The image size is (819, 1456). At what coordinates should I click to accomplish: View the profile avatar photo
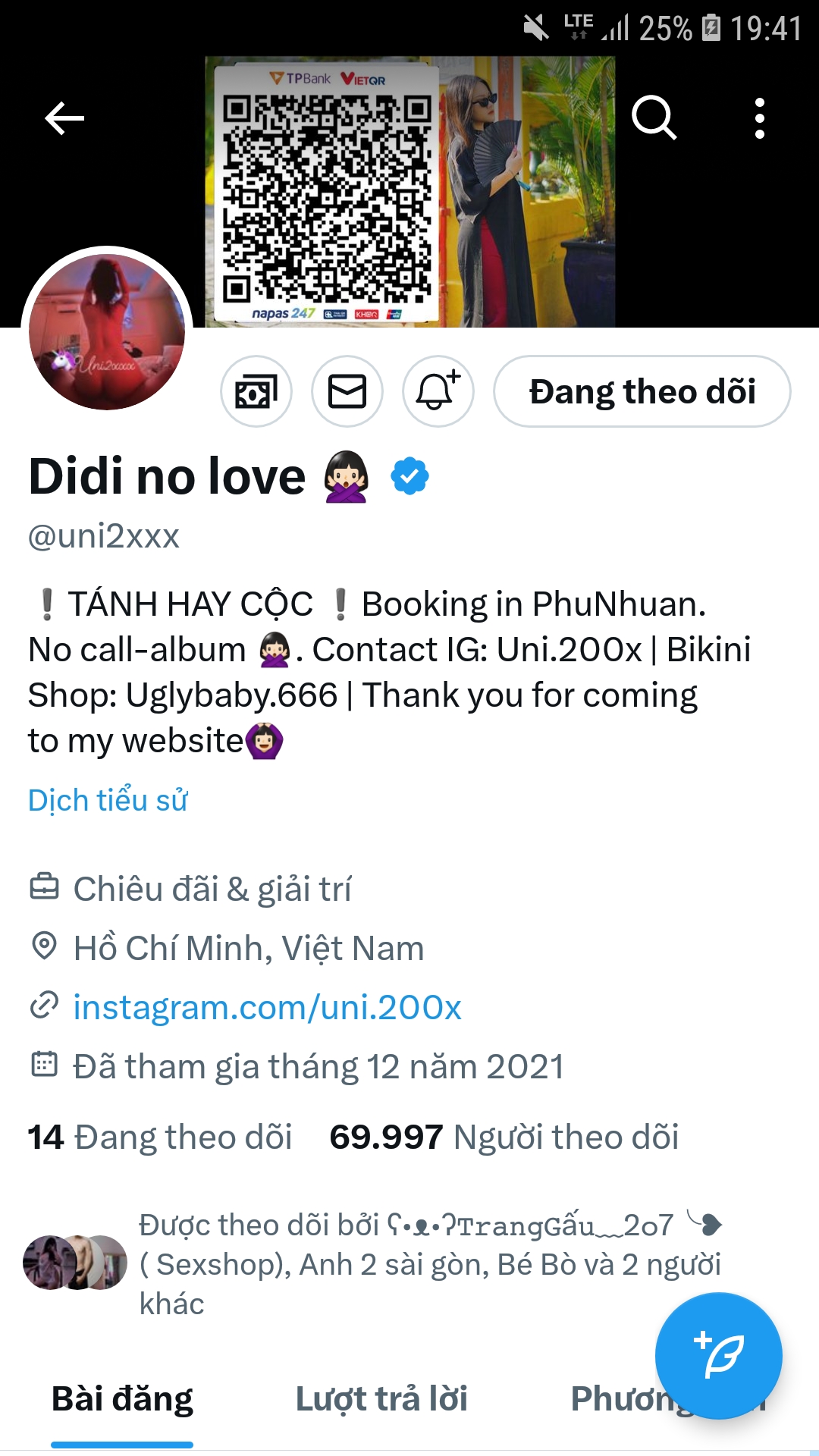tap(107, 332)
